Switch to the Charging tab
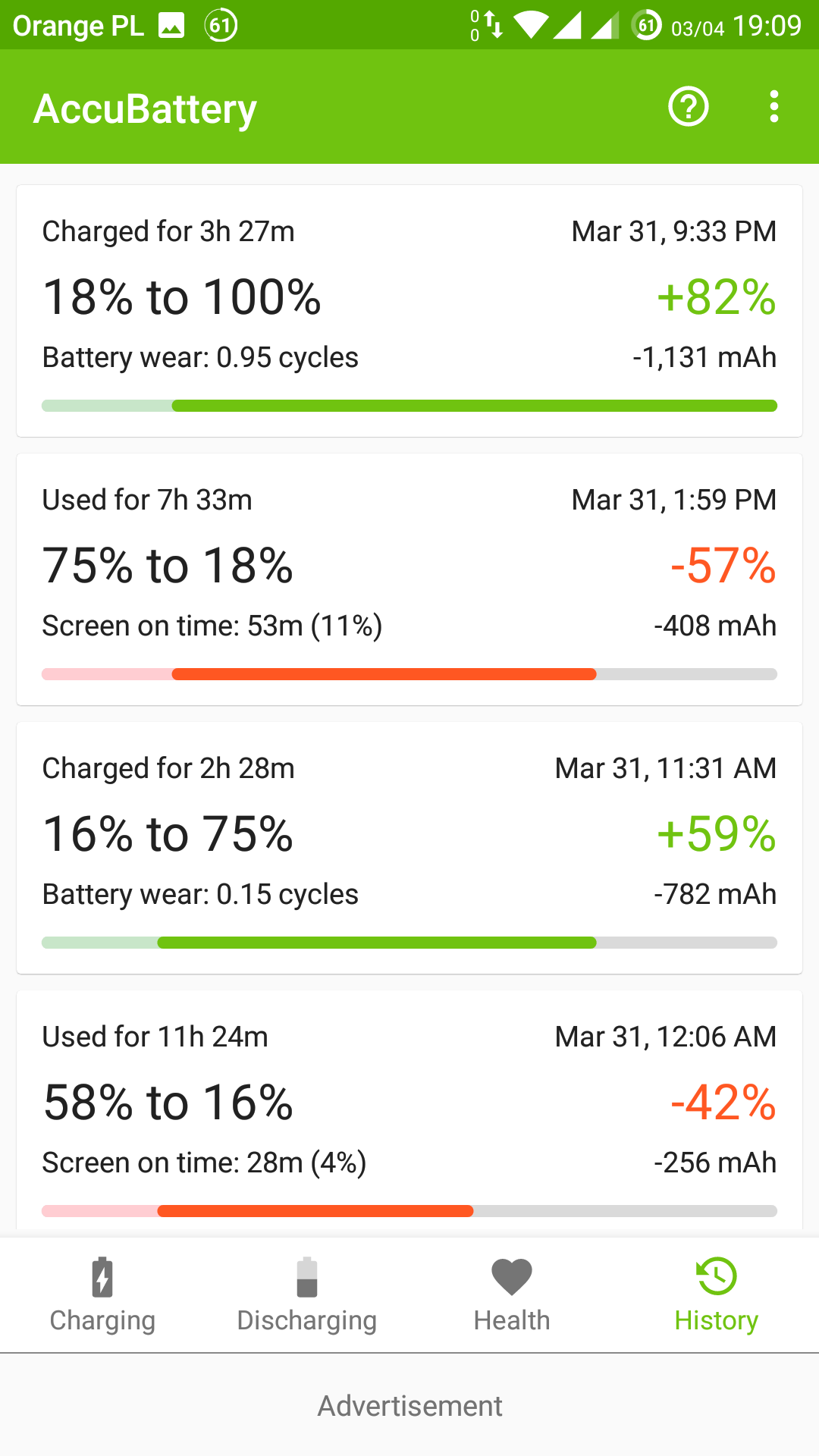Screen dimensions: 819x1456 point(102,1295)
